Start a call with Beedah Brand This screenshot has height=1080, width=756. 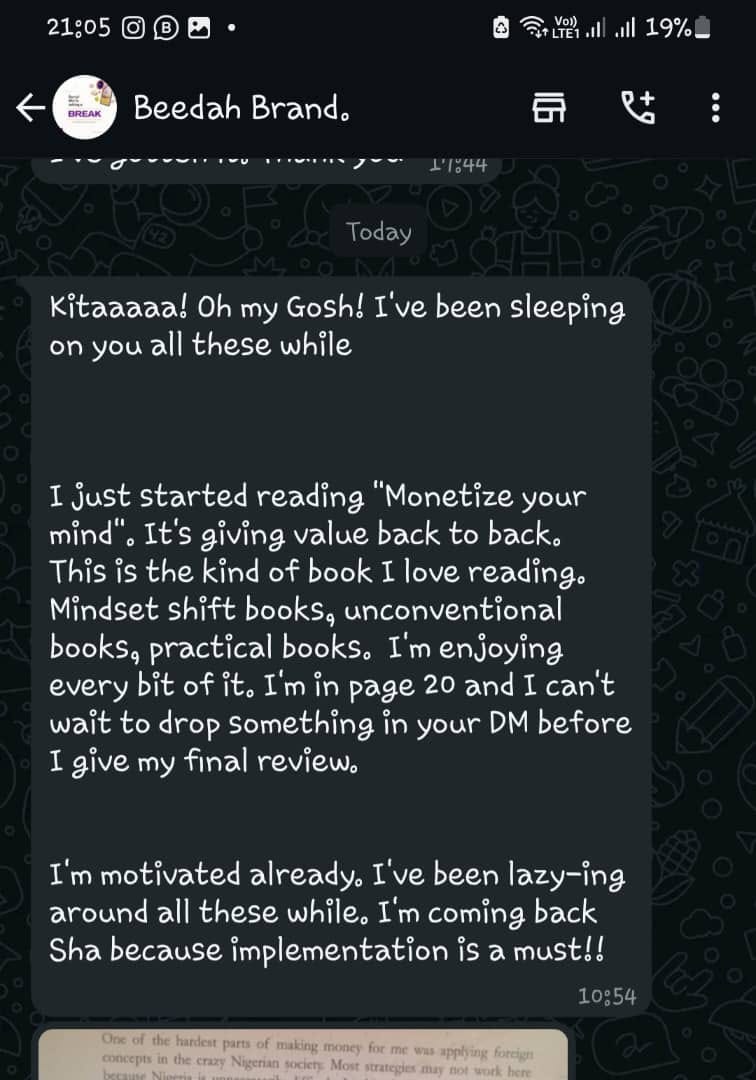(637, 107)
